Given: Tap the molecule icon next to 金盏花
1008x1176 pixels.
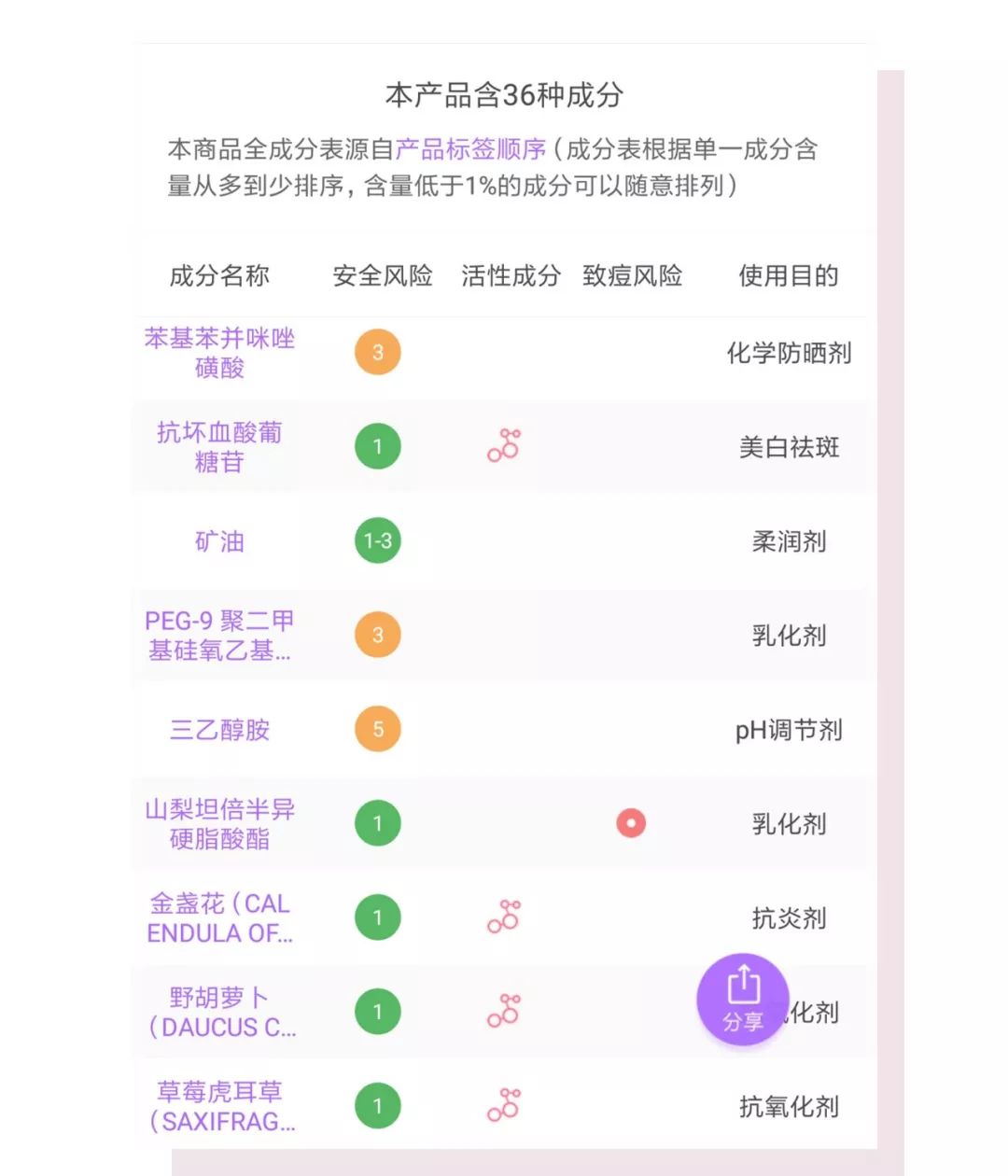Looking at the screenshot, I should click(503, 916).
